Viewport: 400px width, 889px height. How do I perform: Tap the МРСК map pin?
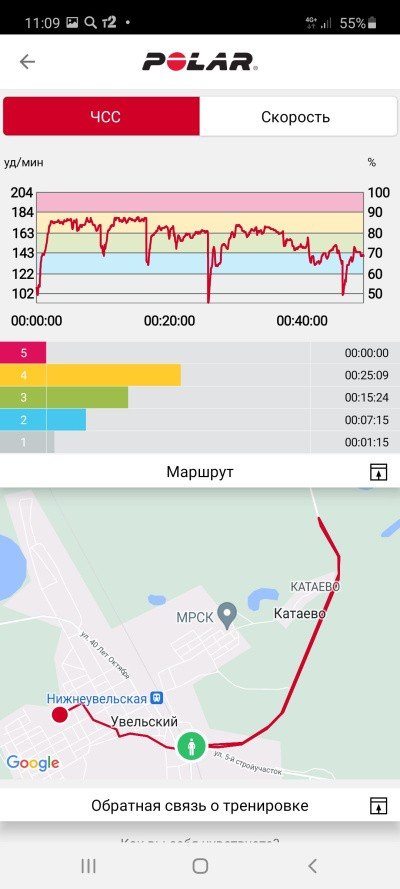pos(228,616)
